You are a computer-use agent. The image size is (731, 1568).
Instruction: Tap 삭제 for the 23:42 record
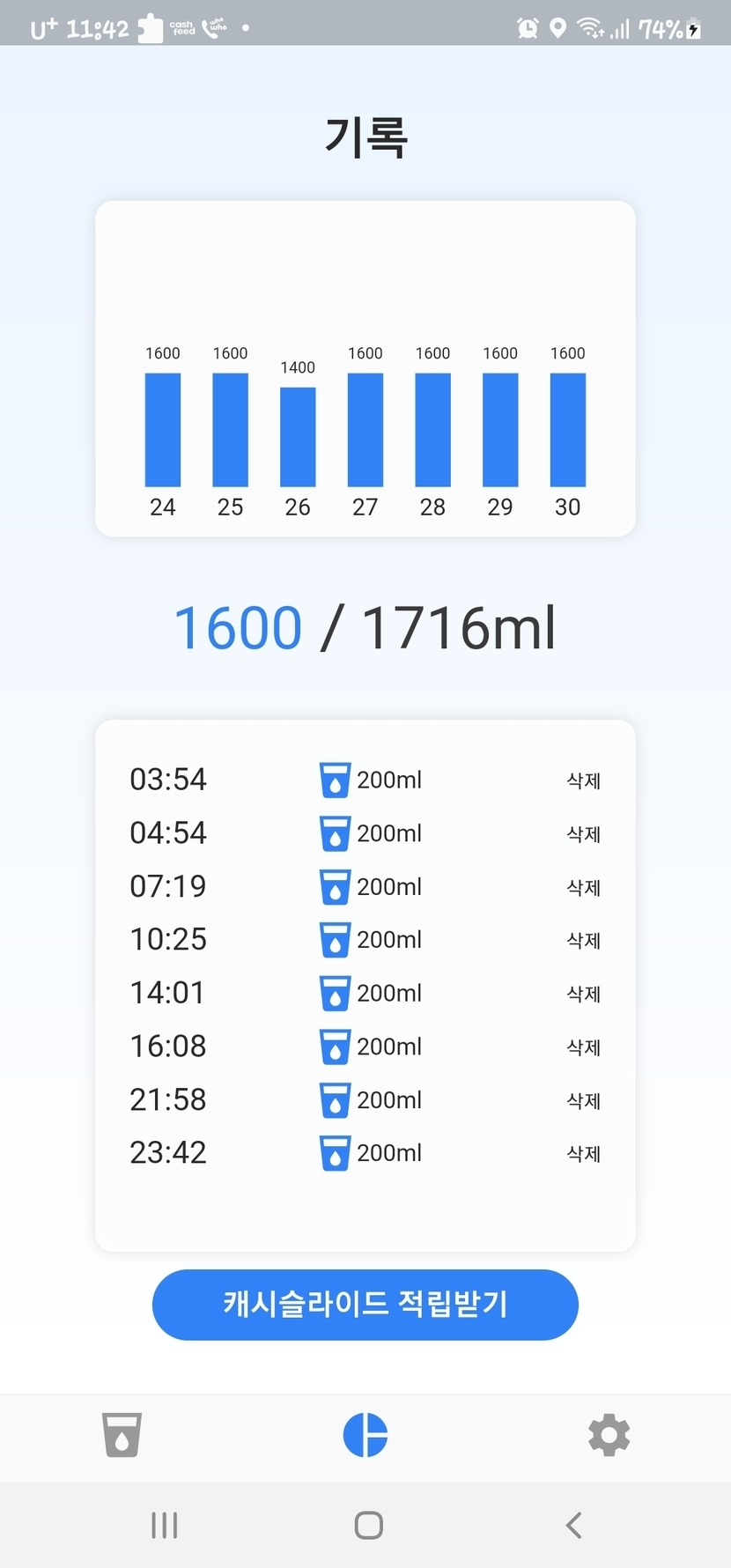pos(583,1154)
